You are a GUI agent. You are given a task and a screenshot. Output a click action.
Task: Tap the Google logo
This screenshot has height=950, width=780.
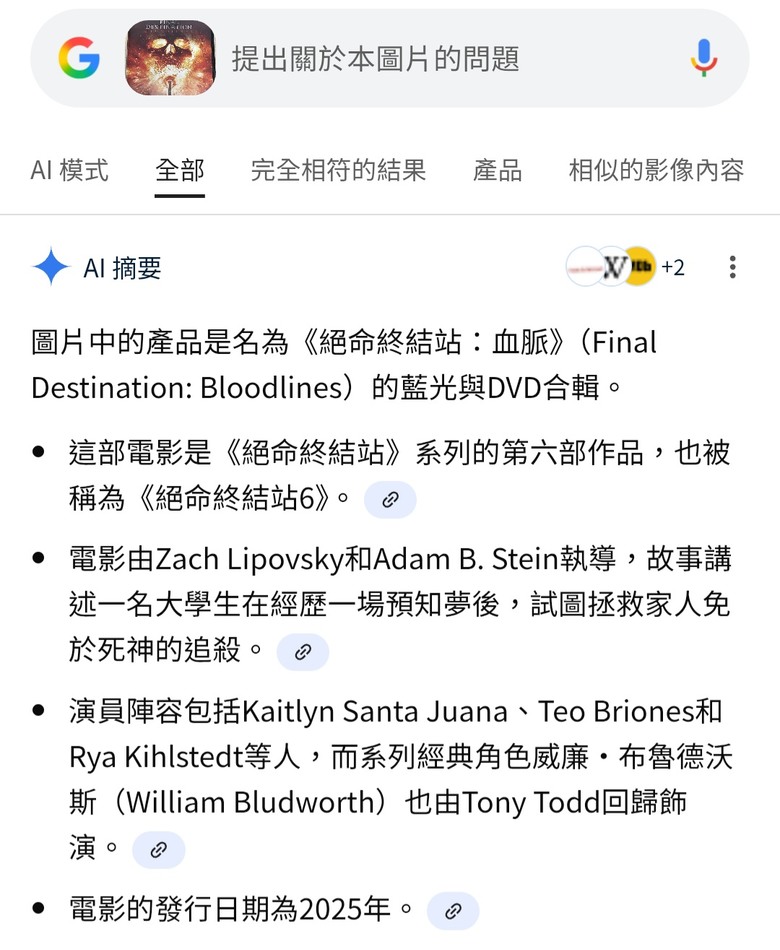[x=79, y=58]
